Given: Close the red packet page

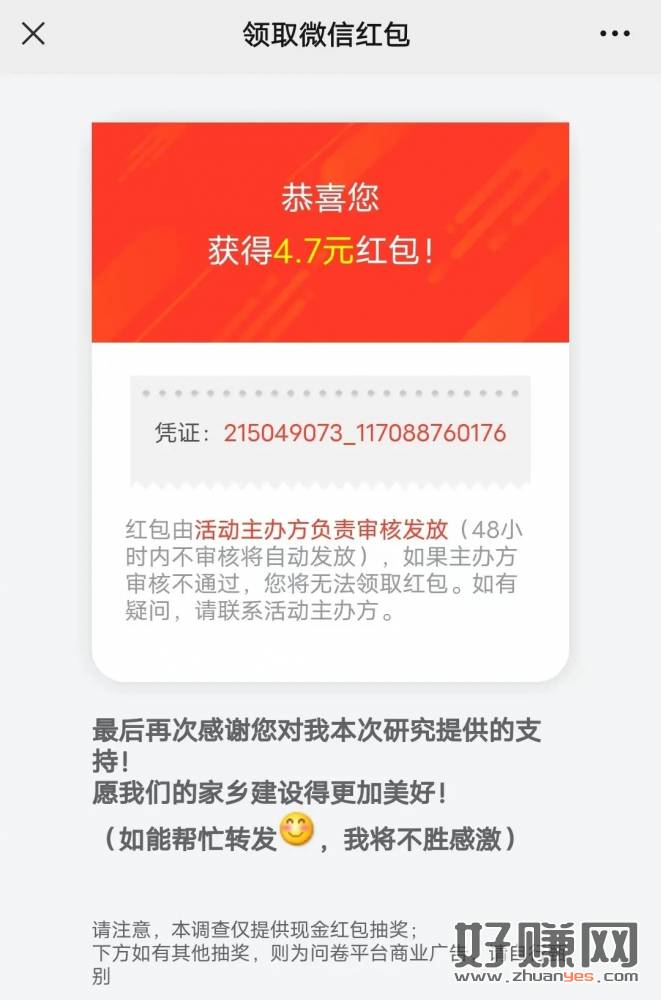Looking at the screenshot, I should point(33,34).
